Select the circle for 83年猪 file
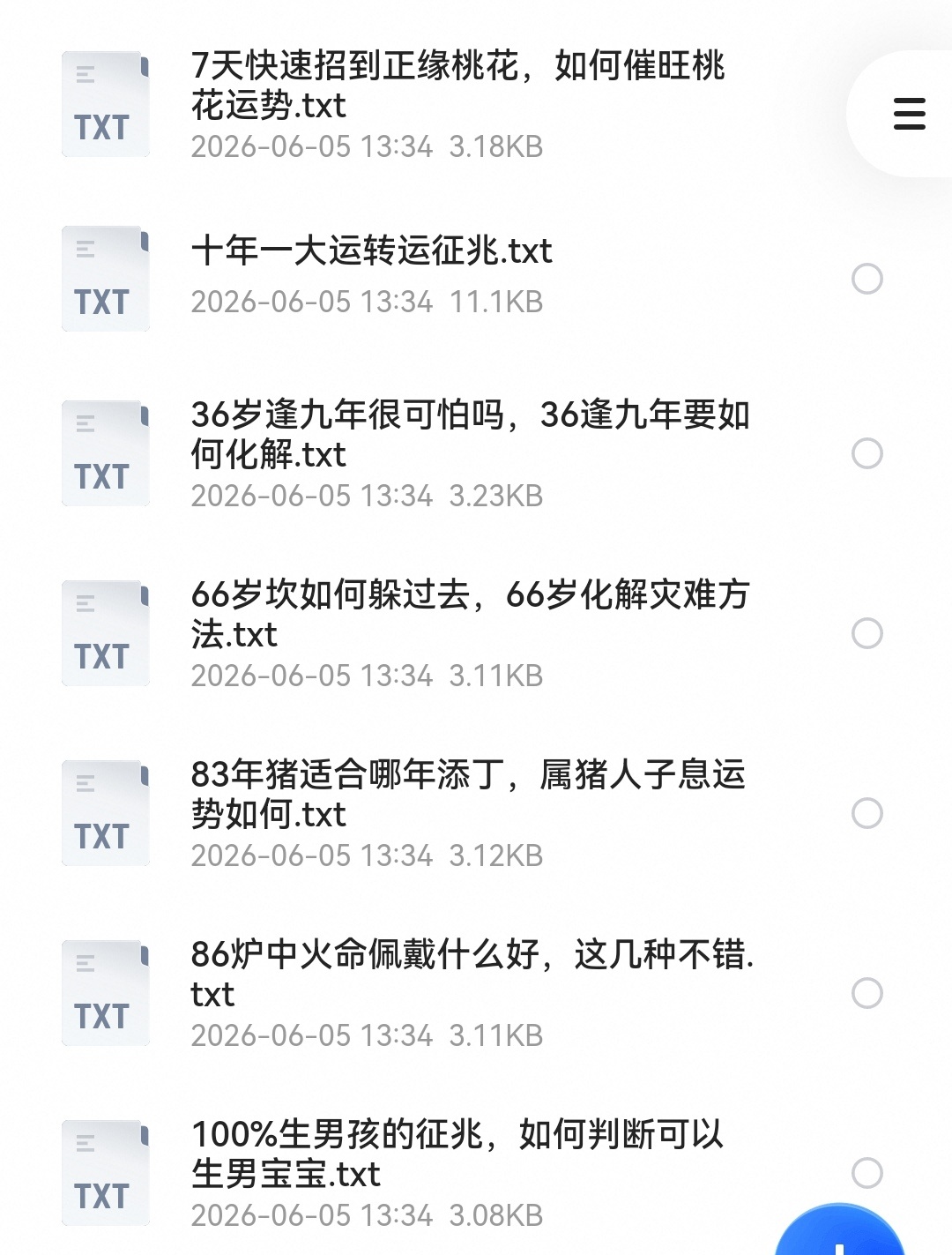952x1255 pixels. (x=867, y=813)
